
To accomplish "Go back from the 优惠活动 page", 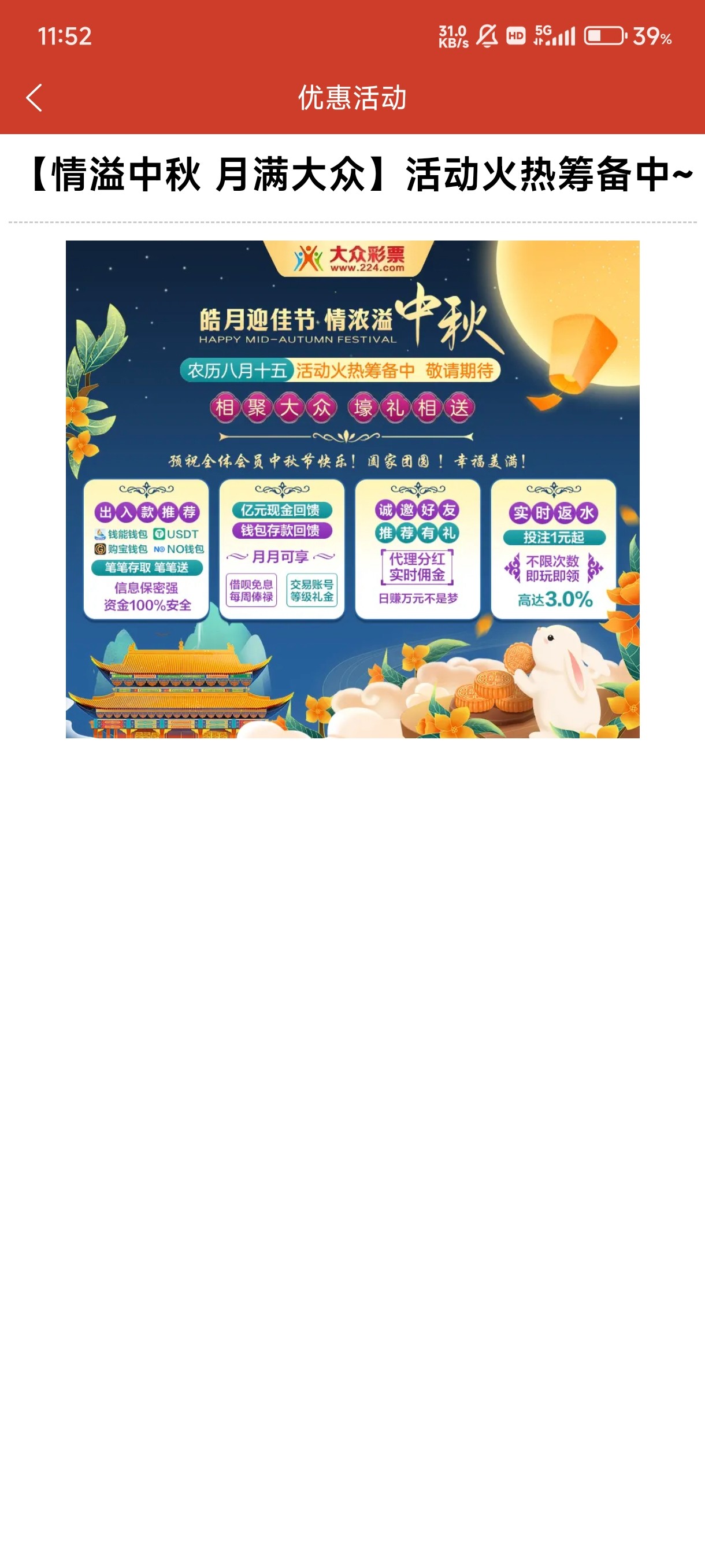I will click(x=34, y=98).
